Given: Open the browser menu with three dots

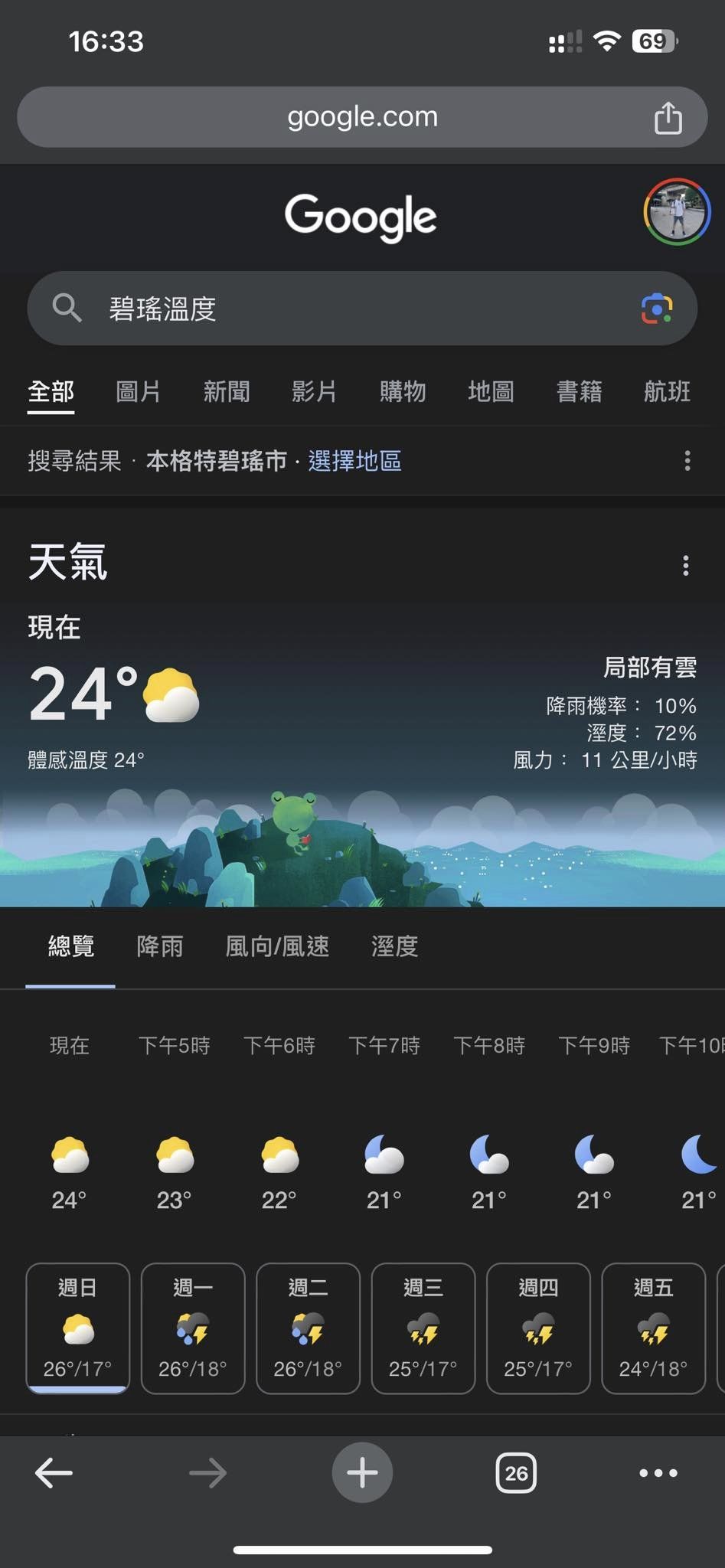Looking at the screenshot, I should click(x=658, y=1472).
